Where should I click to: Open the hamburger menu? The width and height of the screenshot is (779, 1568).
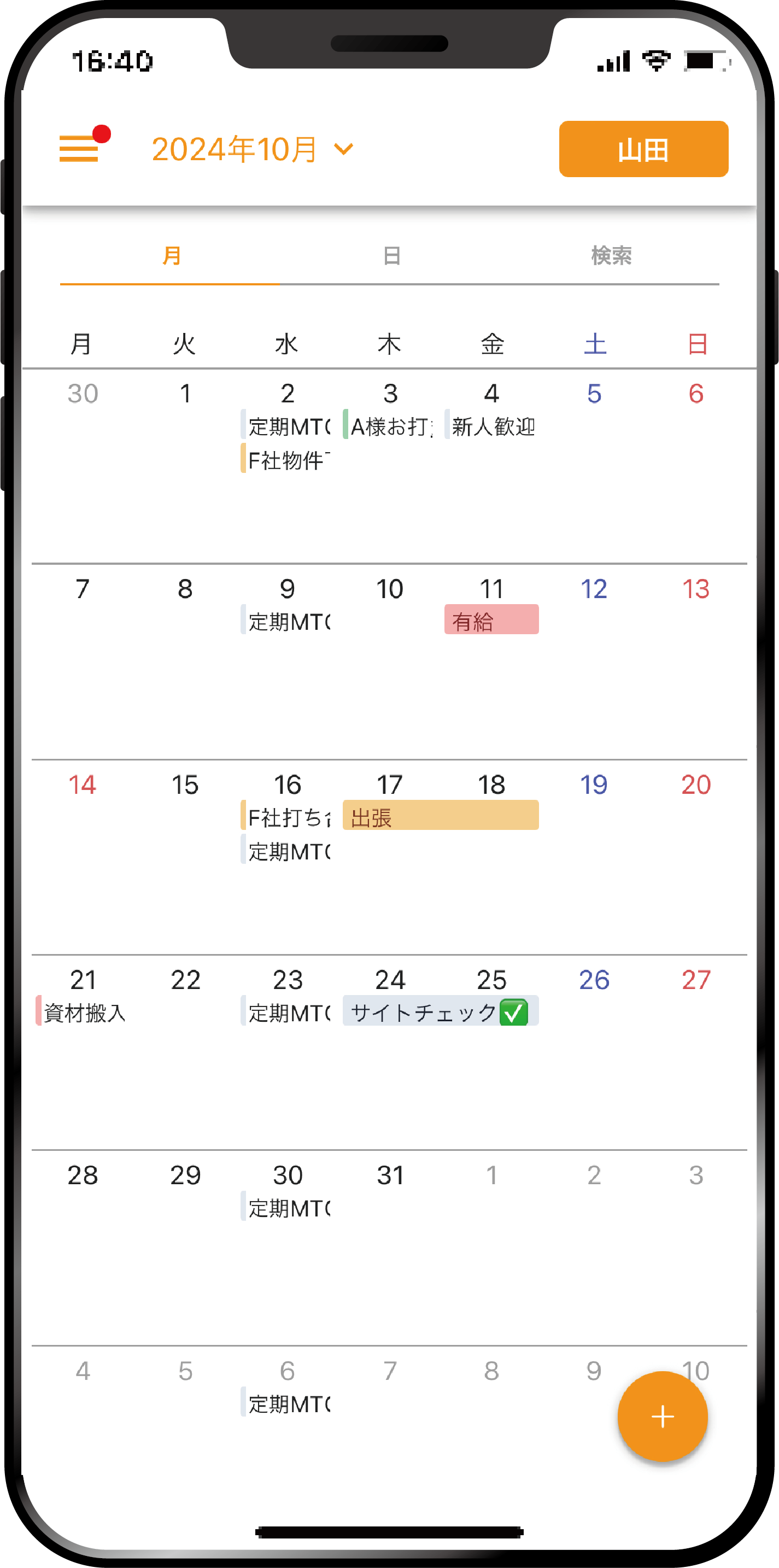click(x=80, y=148)
